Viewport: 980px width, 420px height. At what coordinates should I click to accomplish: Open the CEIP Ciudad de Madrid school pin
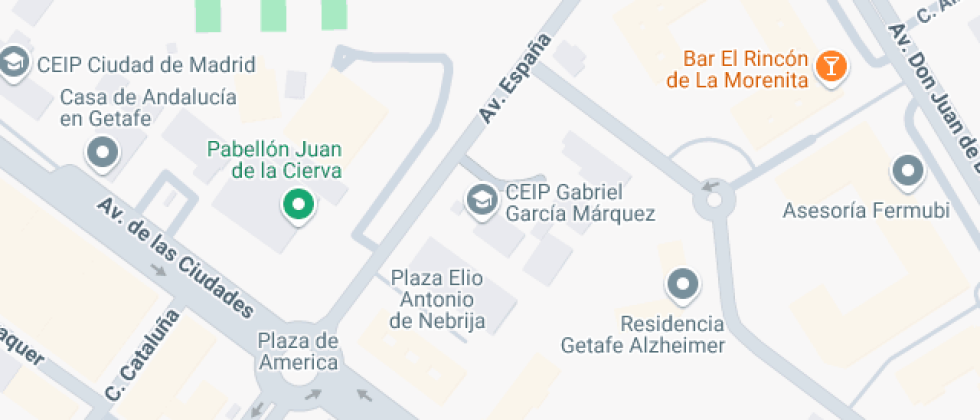(14, 63)
